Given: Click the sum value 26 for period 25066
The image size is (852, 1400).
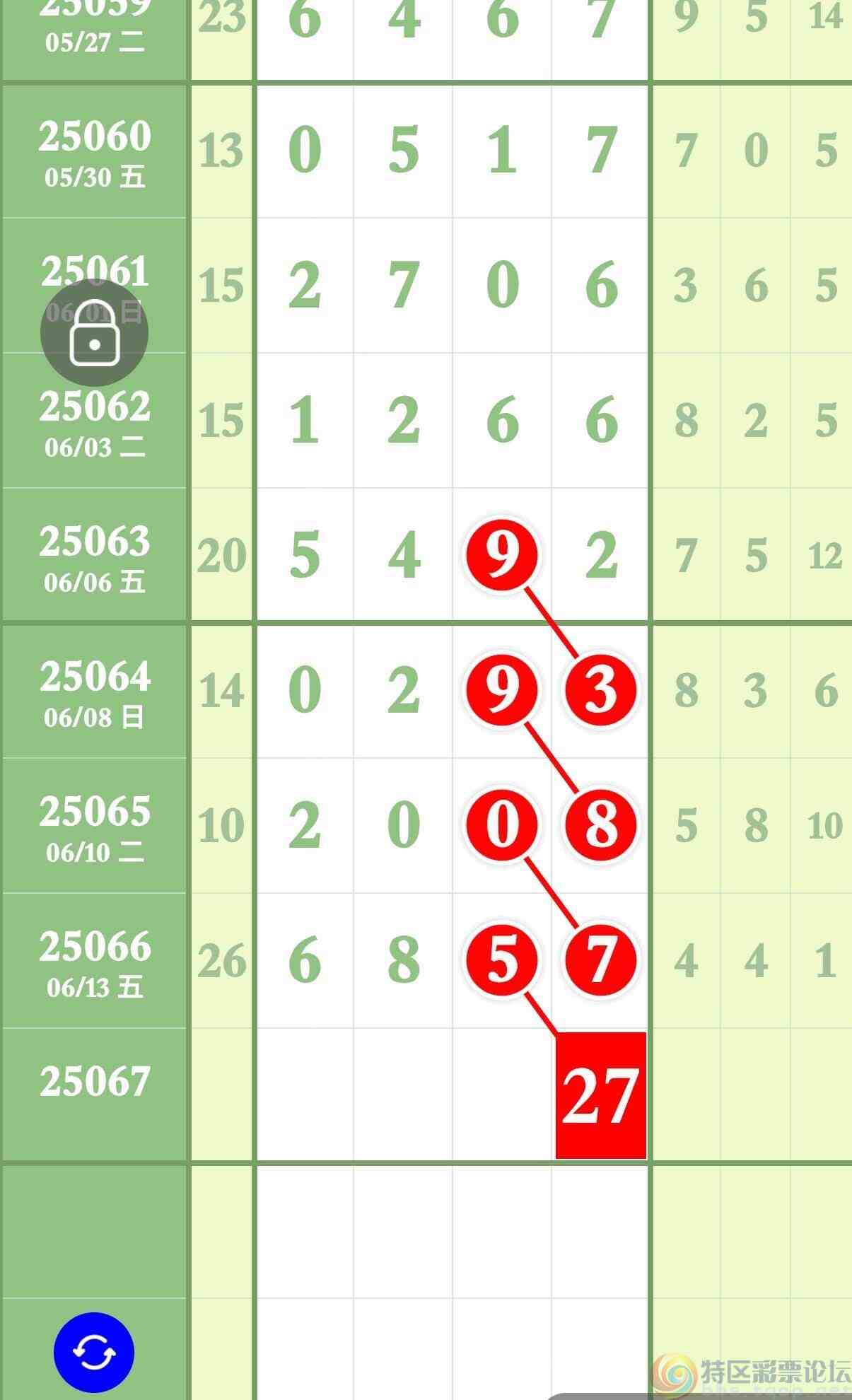Looking at the screenshot, I should pyautogui.click(x=221, y=959).
